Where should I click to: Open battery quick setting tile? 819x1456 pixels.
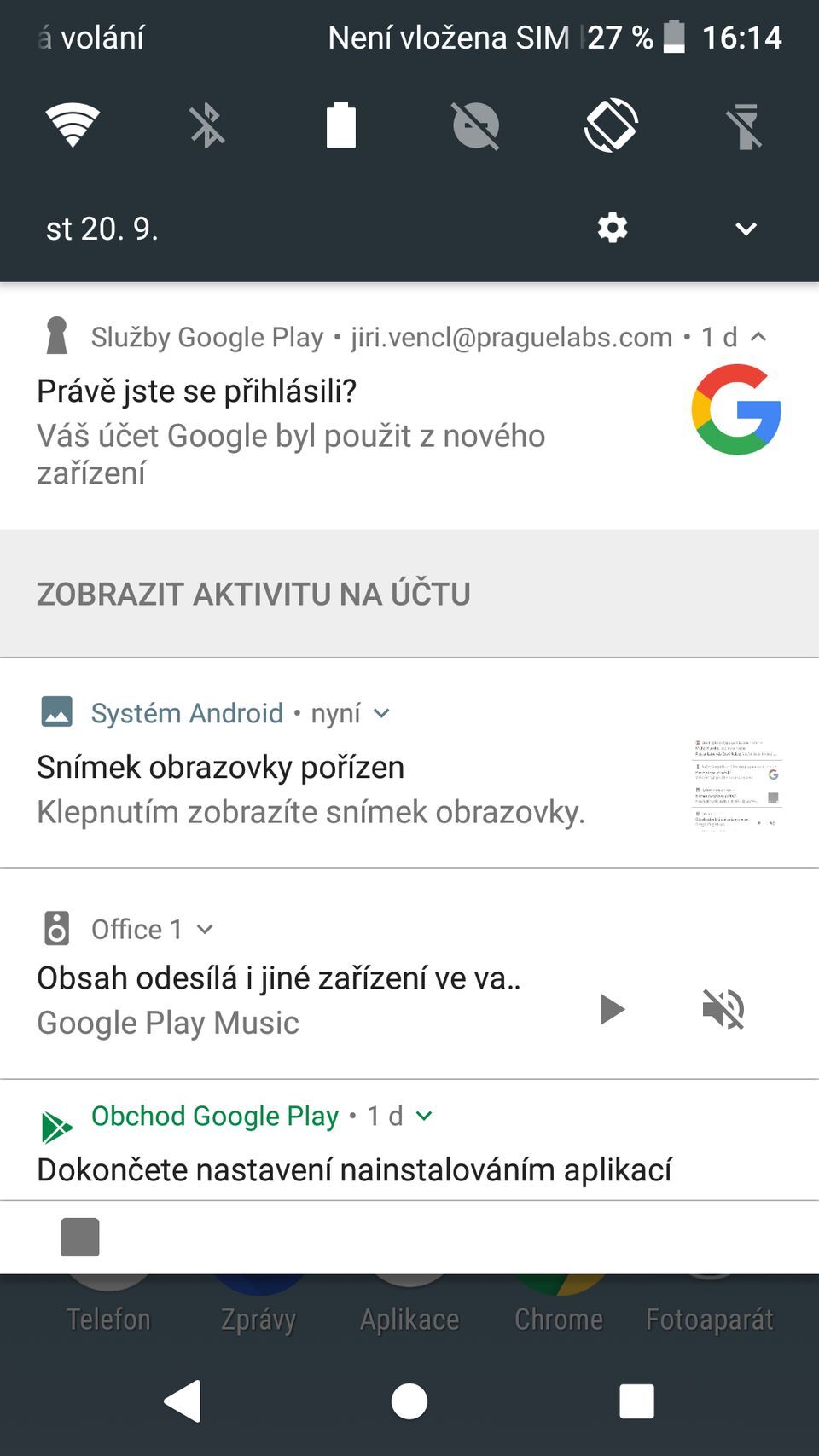[x=340, y=125]
